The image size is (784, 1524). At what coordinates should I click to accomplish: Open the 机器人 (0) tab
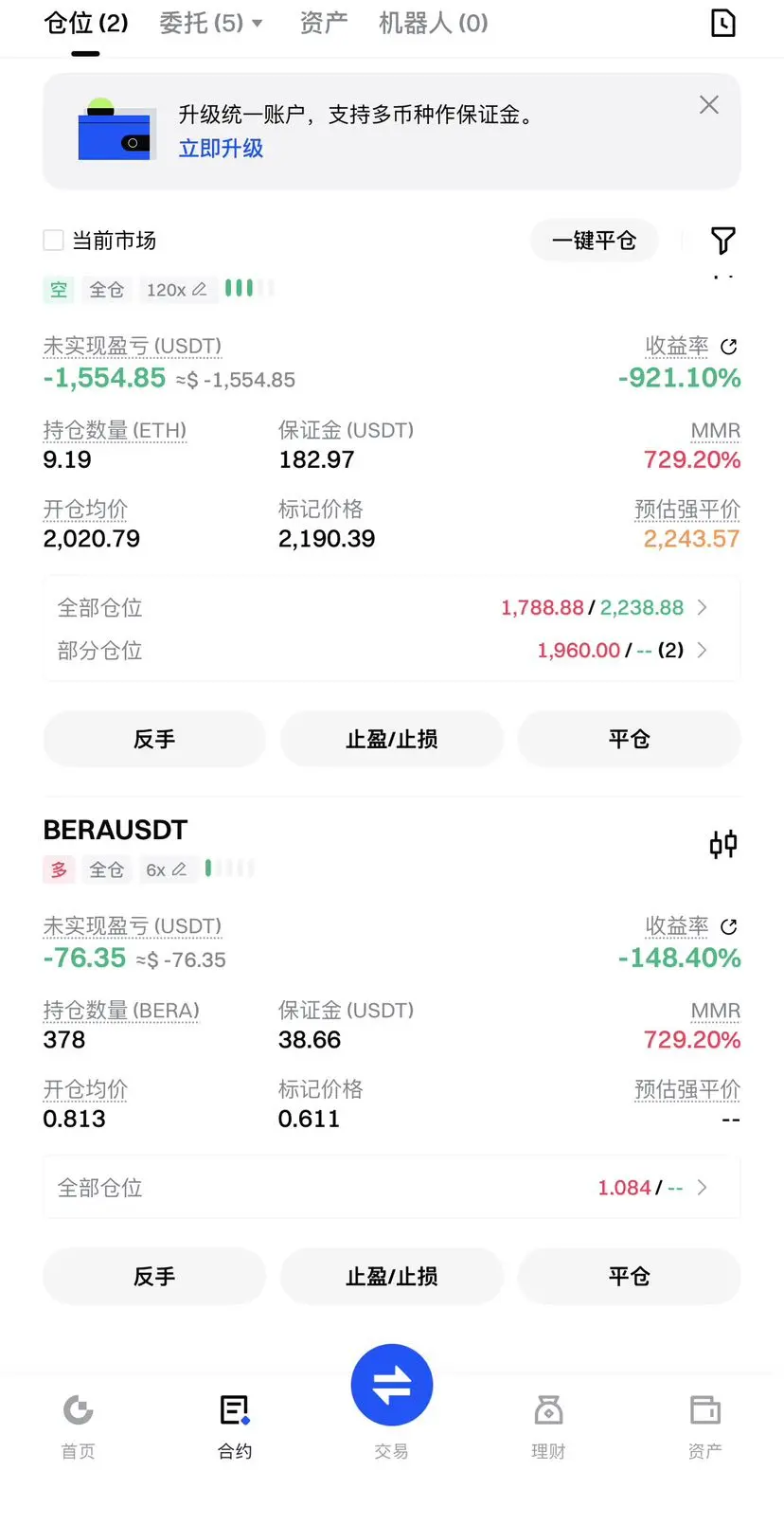(x=433, y=23)
